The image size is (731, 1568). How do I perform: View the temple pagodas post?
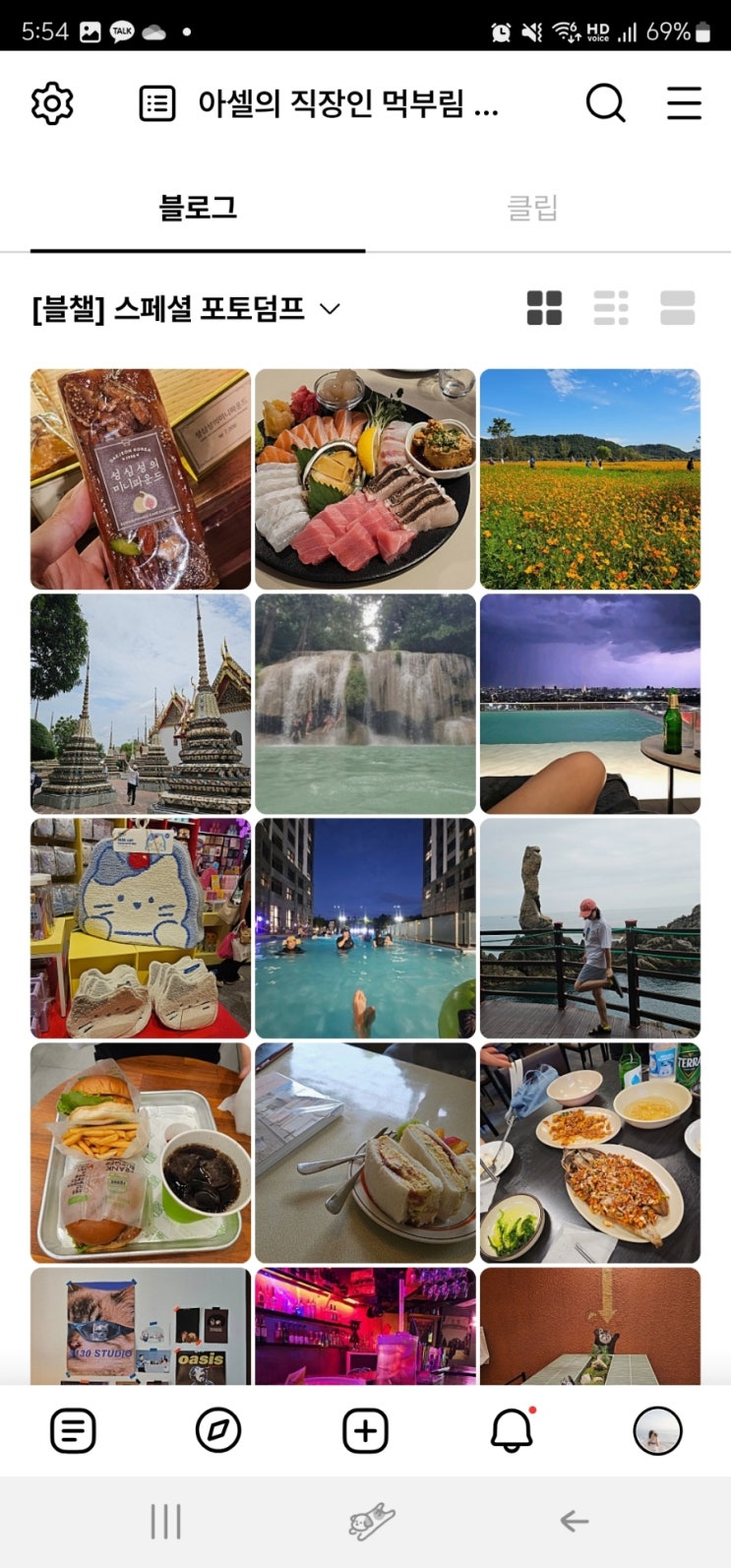(x=141, y=704)
